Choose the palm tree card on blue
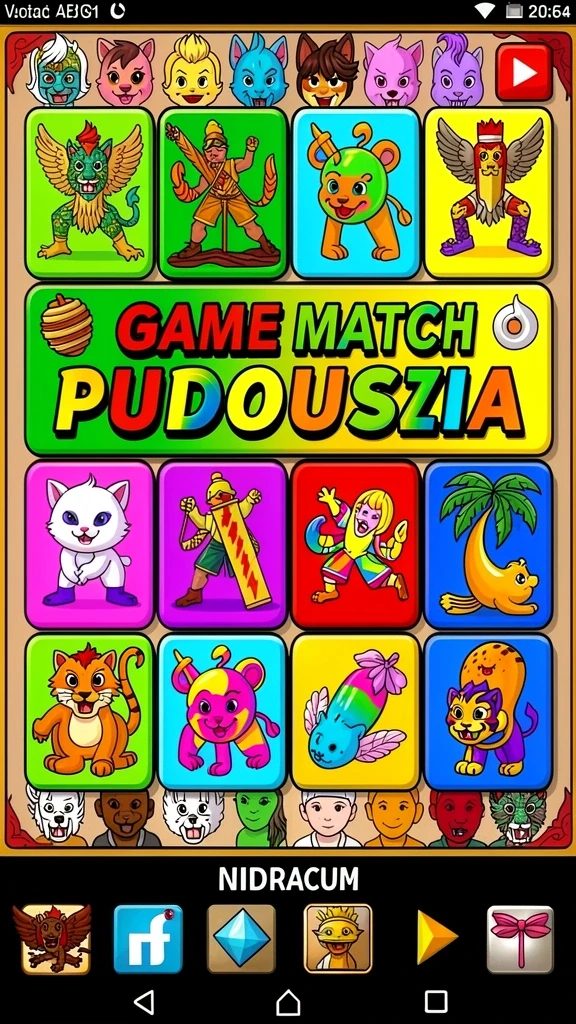This screenshot has width=576, height=1024. point(488,545)
